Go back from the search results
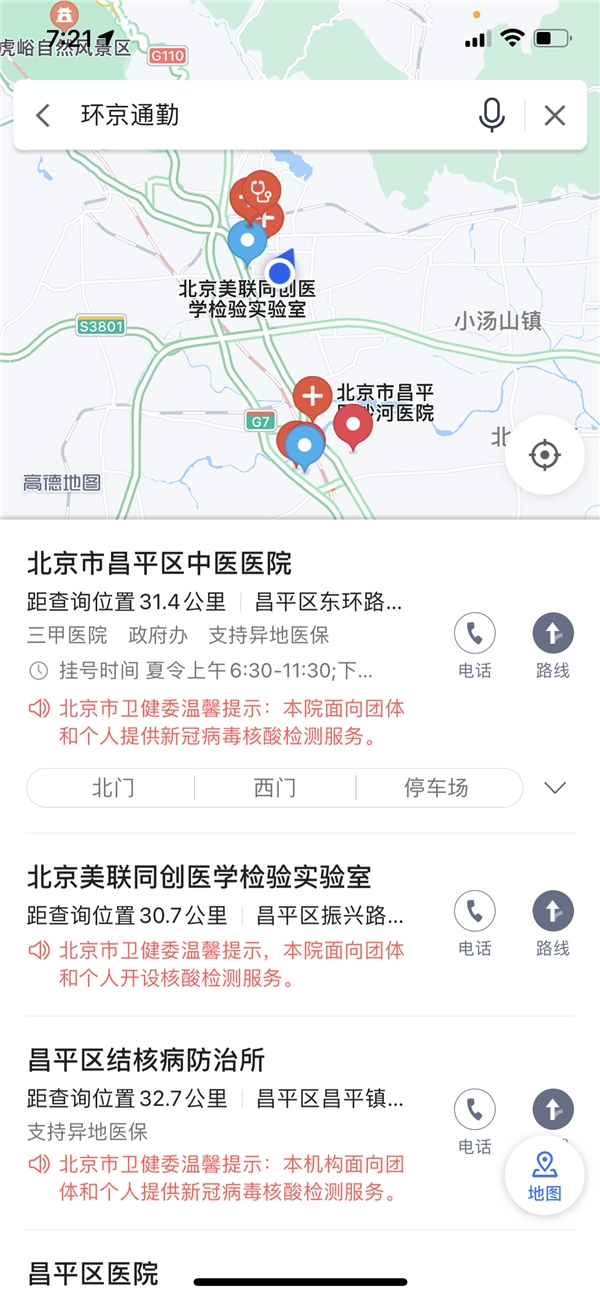The height and width of the screenshot is (1298, 600). click(43, 116)
